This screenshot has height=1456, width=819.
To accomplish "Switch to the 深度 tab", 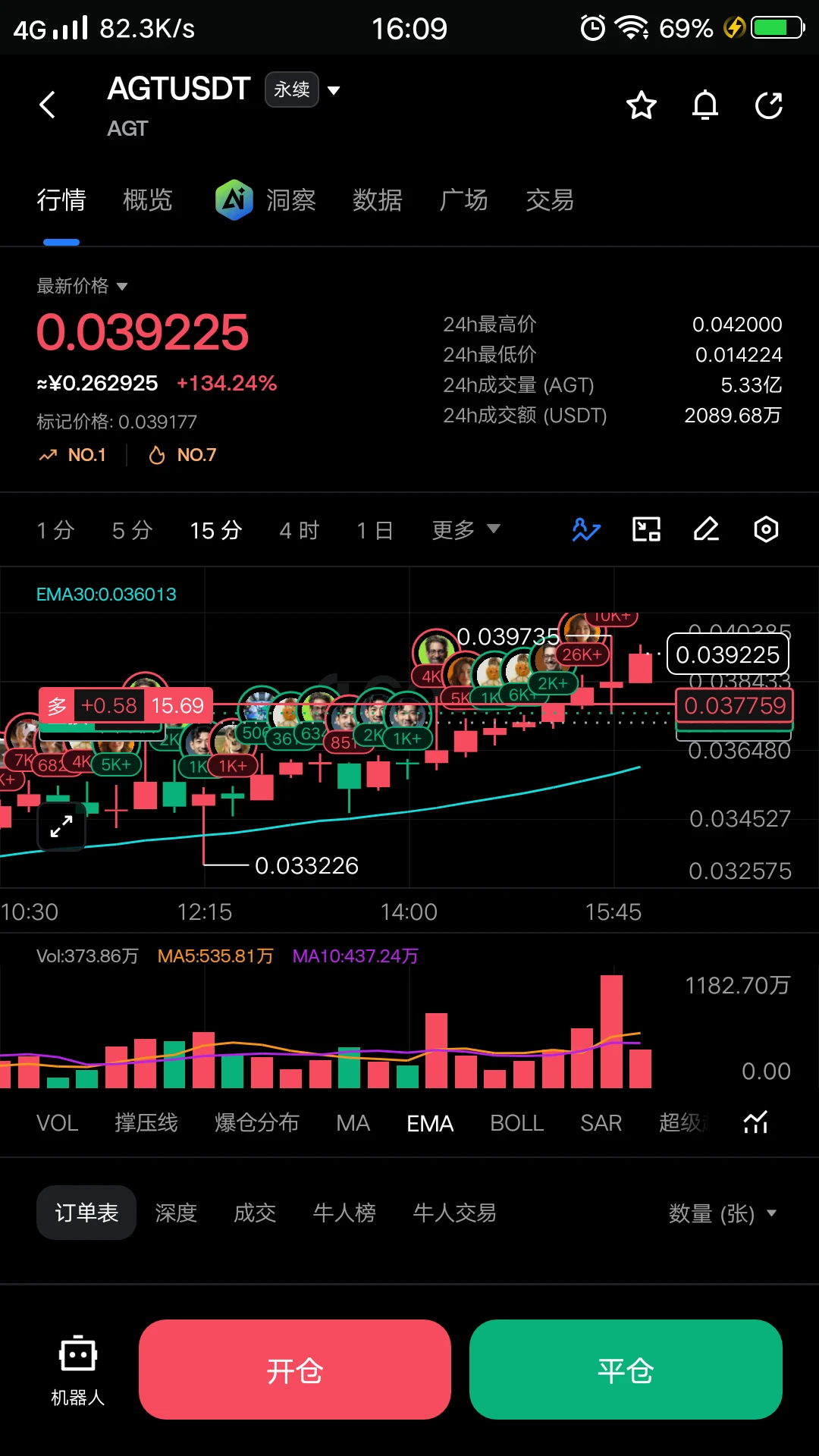I will 176,1213.
